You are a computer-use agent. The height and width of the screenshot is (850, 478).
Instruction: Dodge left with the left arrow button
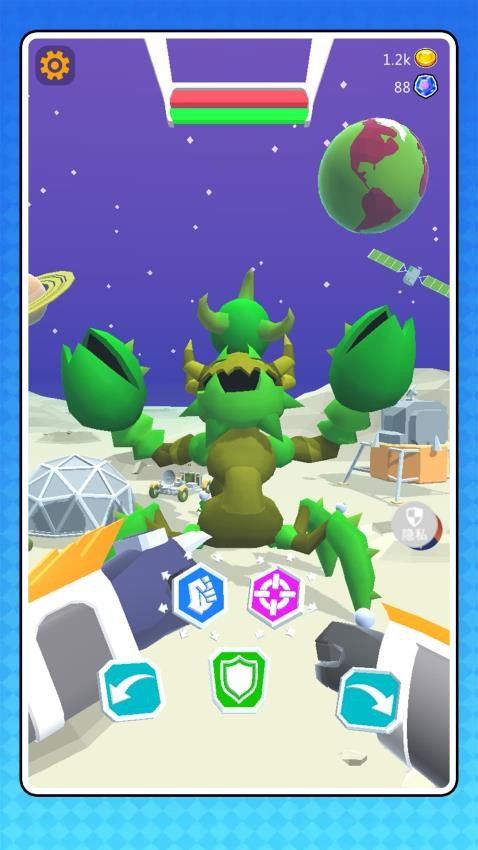click(131, 690)
